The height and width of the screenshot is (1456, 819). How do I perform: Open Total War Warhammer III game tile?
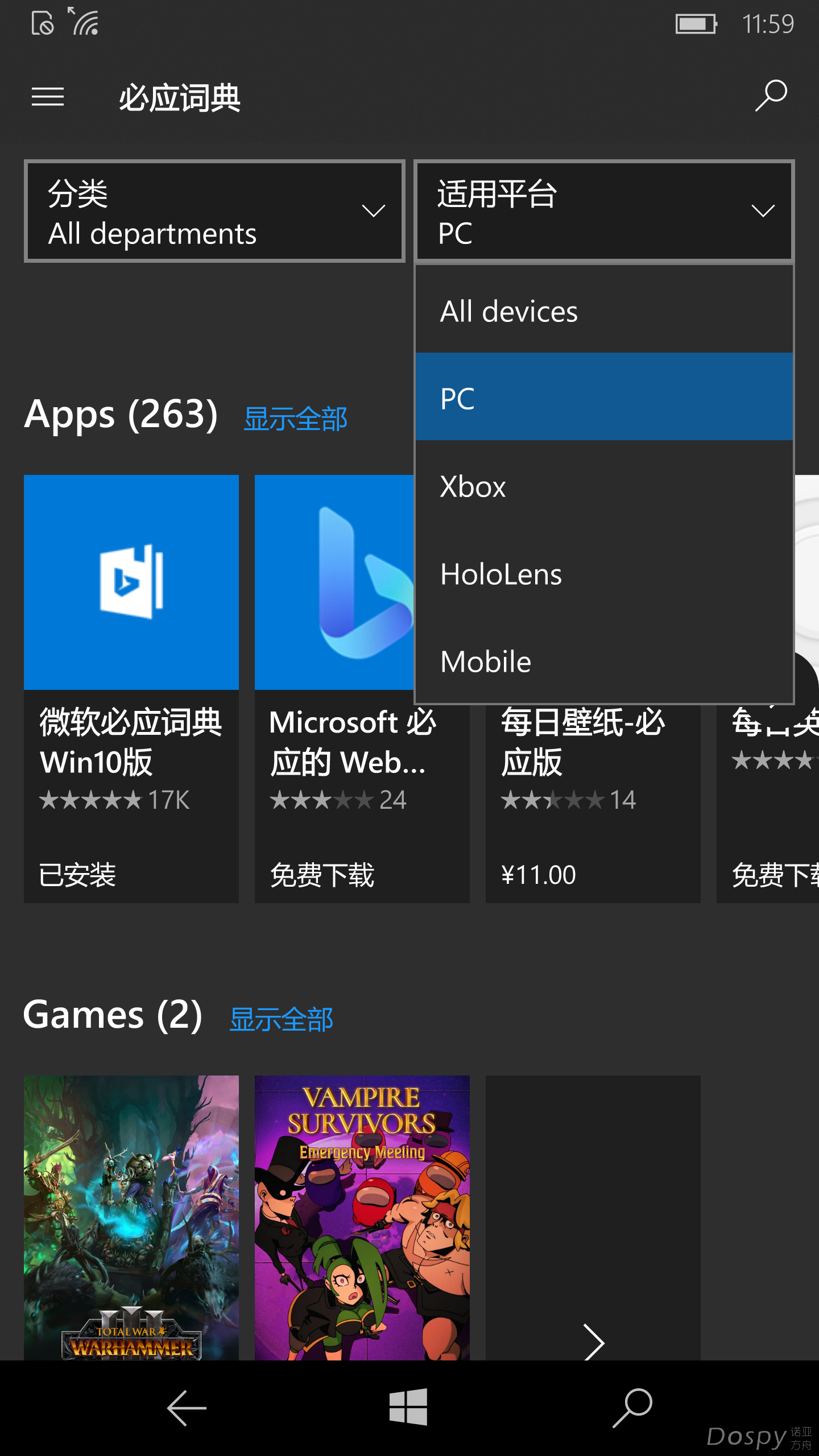coord(131,1217)
